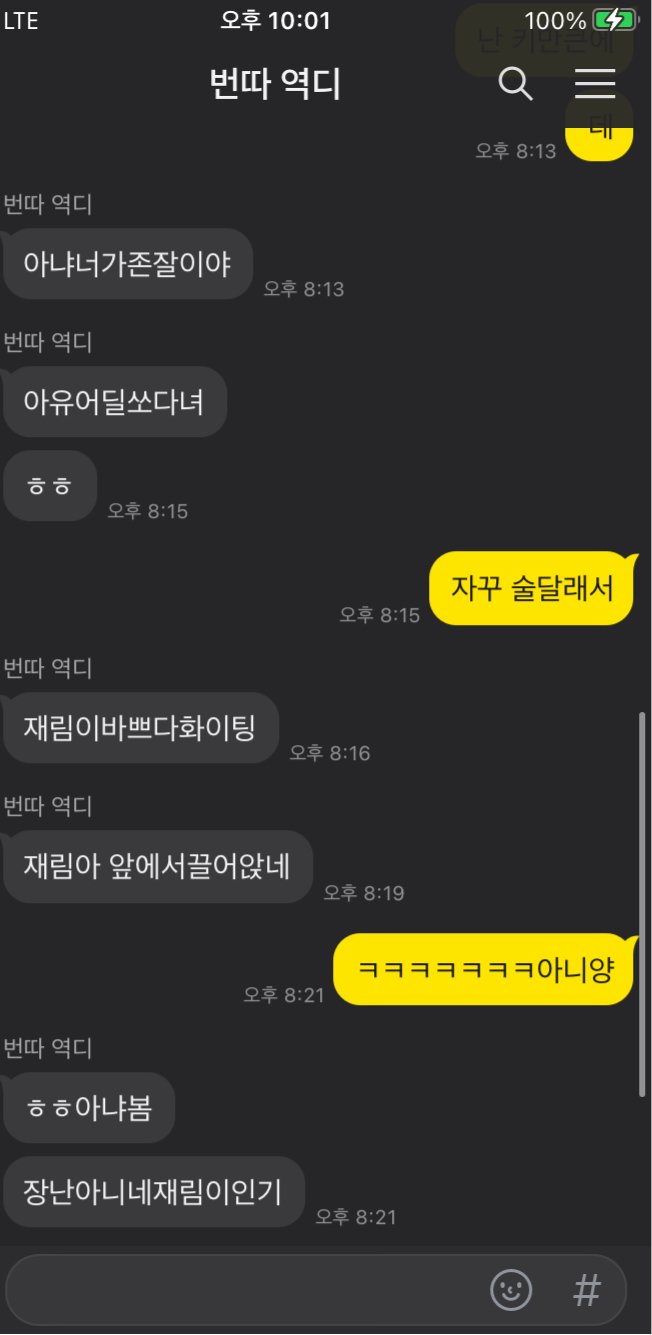This screenshot has width=652, height=1335.
Task: Search within the 번따 역디 chat
Action: point(515,84)
